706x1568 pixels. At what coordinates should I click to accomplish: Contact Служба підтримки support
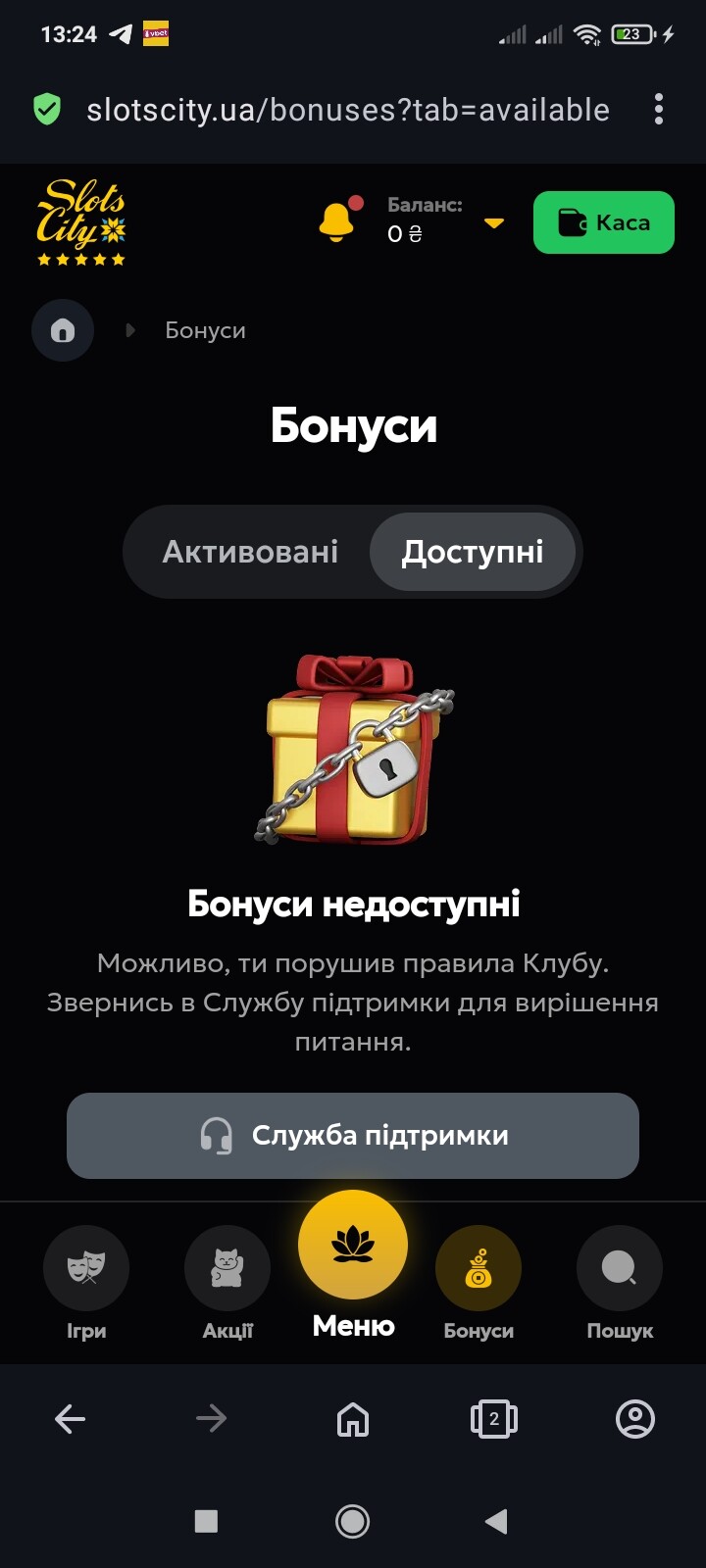tap(353, 1136)
